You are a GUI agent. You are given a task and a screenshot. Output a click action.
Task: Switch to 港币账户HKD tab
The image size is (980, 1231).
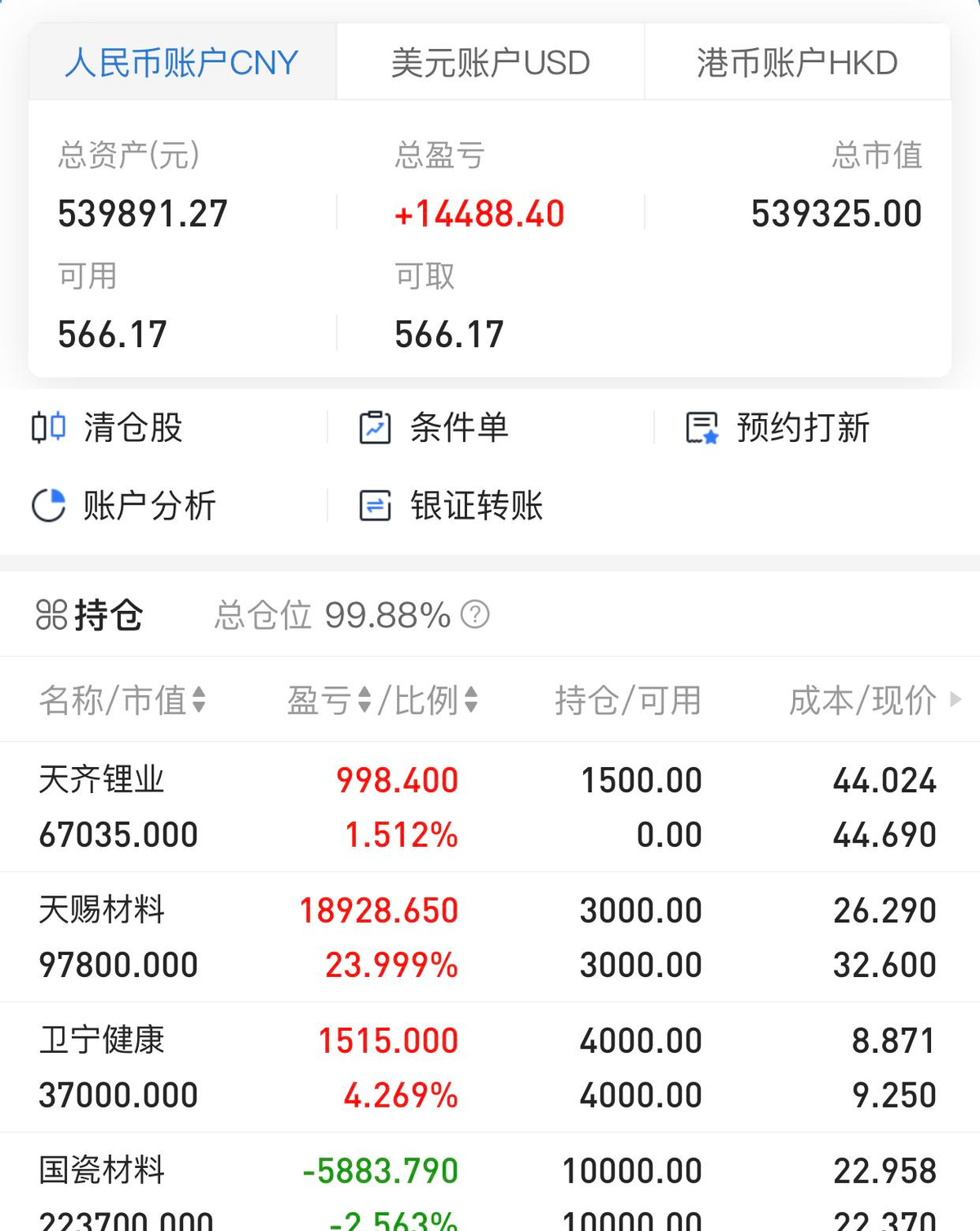(x=796, y=61)
